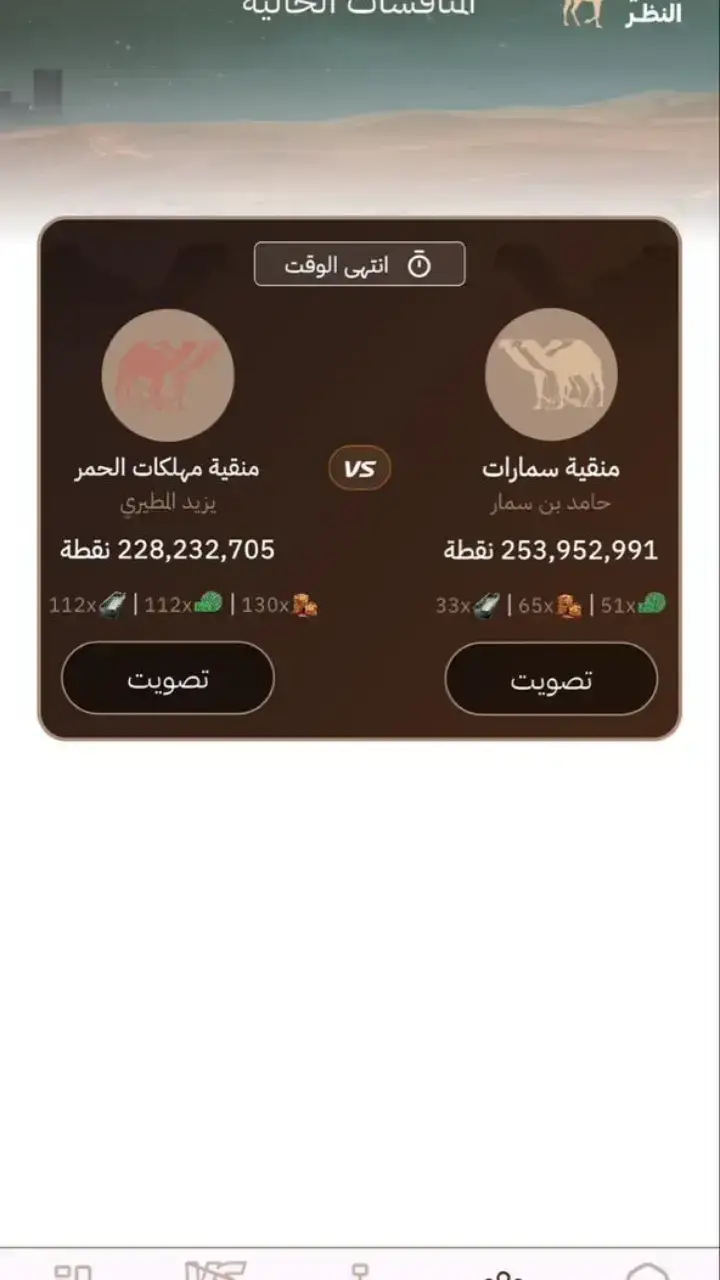Vote for منقية سمارات by حامد بن سمار
Image resolution: width=720 pixels, height=1280 pixels.
coord(551,679)
